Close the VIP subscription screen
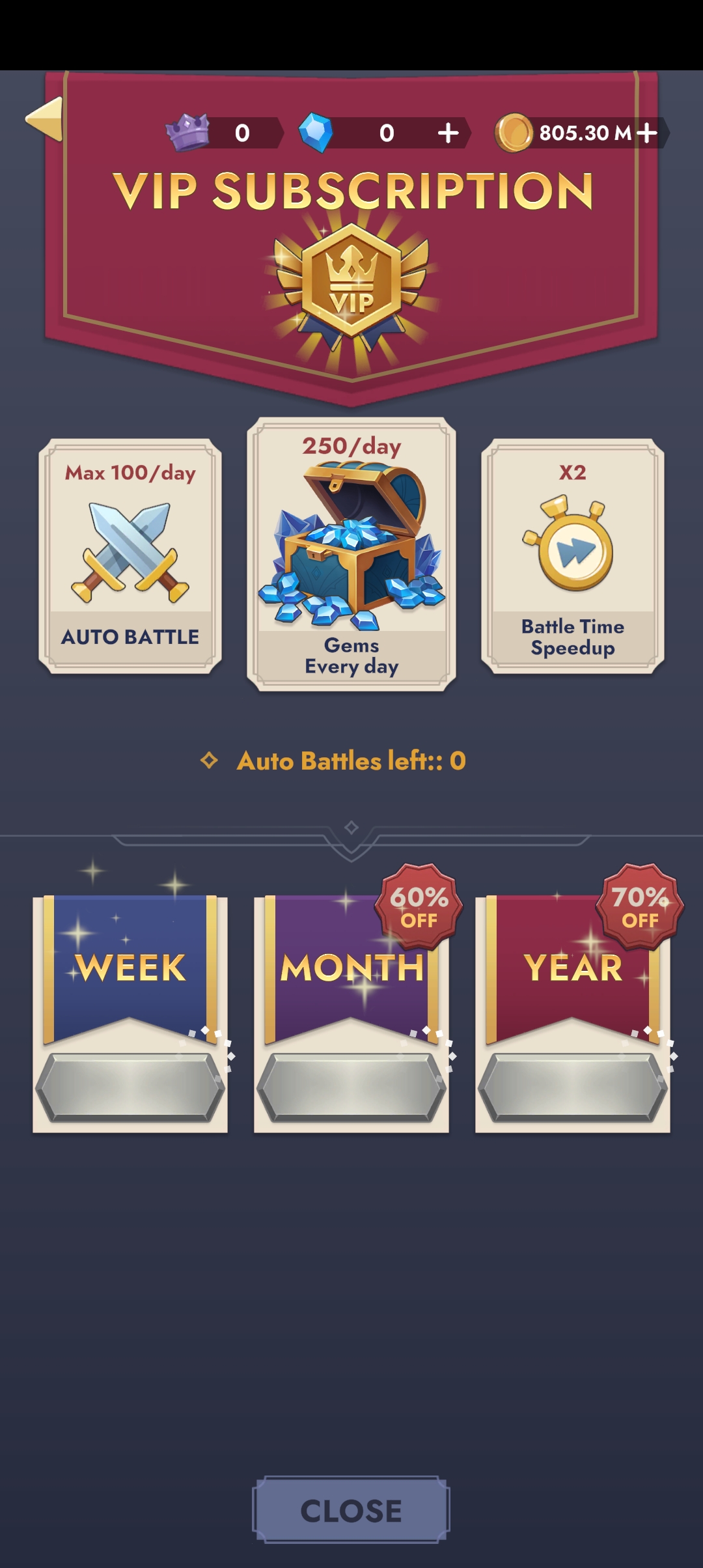The image size is (703, 1568). (351, 1510)
